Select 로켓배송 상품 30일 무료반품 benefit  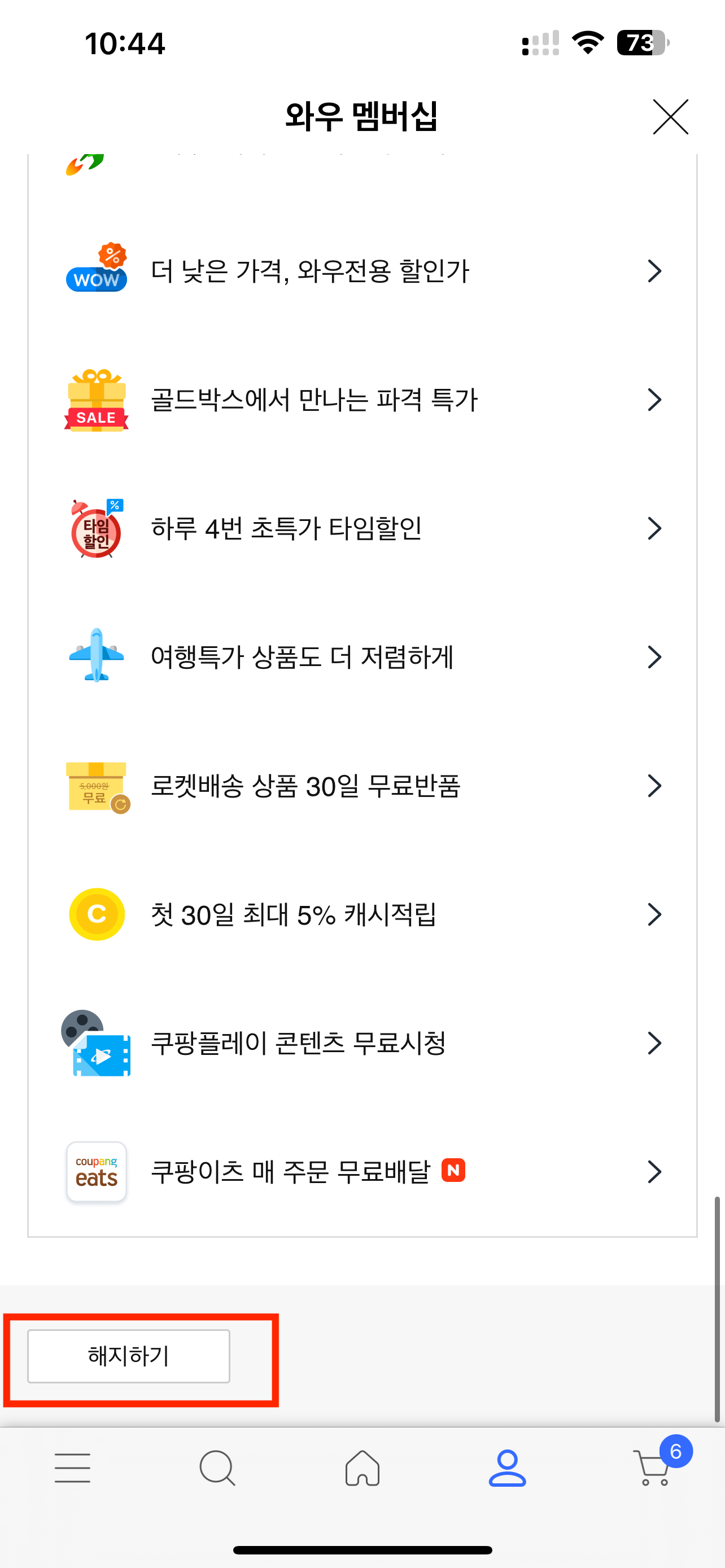tap(362, 786)
